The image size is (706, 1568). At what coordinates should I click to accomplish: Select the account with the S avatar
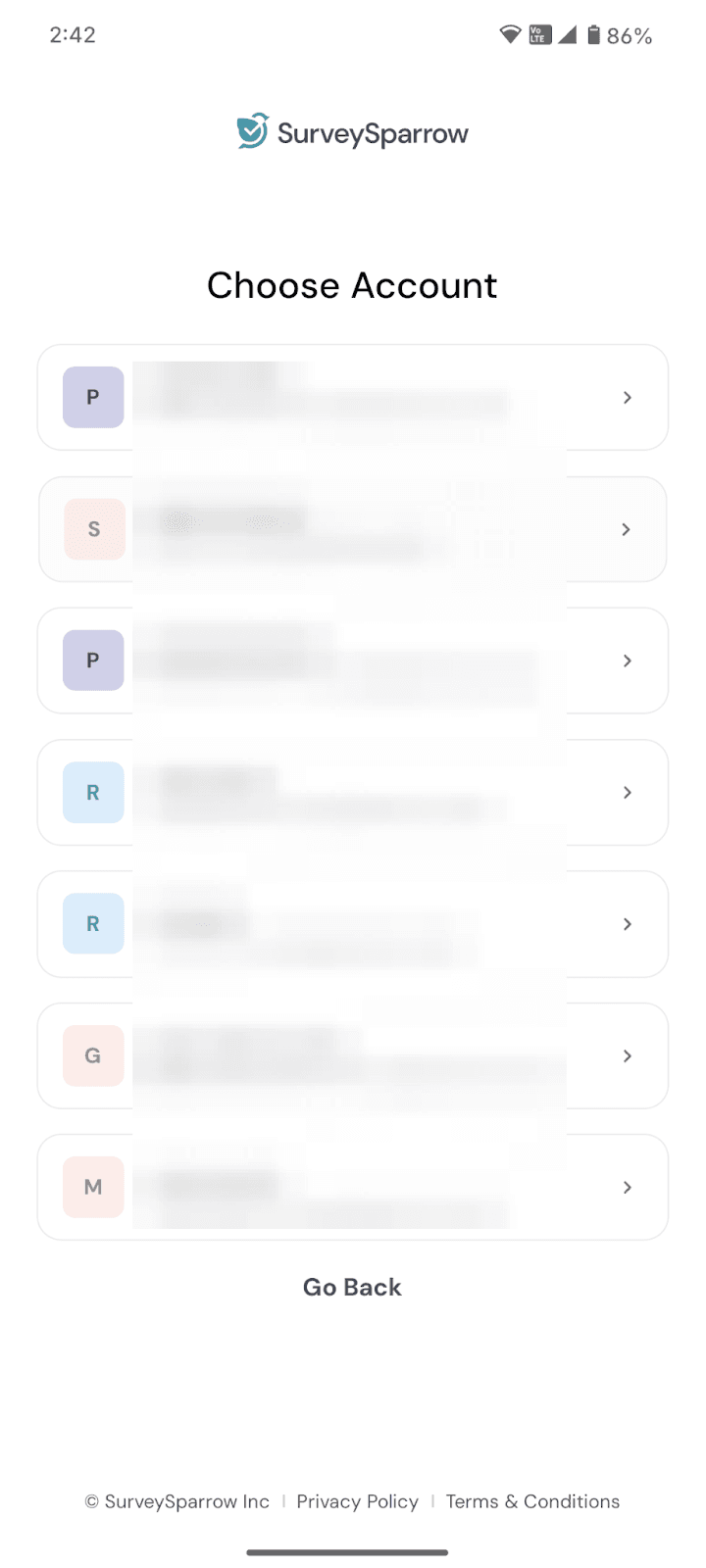pos(352,529)
